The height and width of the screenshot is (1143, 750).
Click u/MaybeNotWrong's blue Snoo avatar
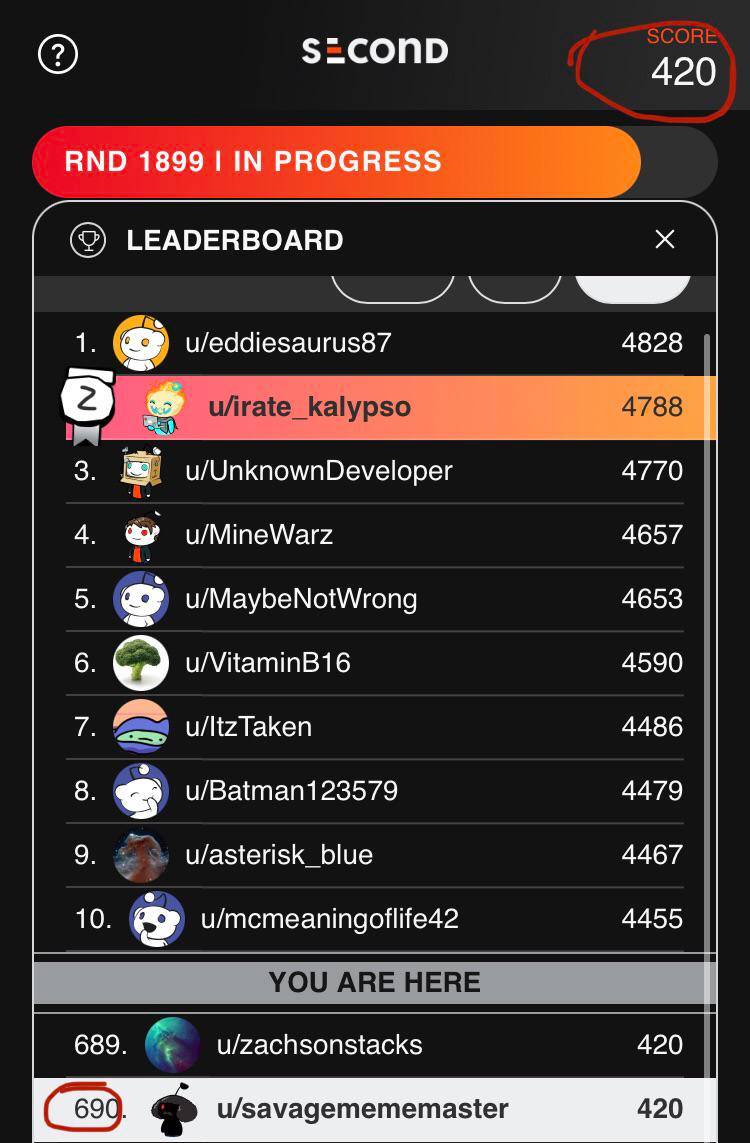coord(142,598)
